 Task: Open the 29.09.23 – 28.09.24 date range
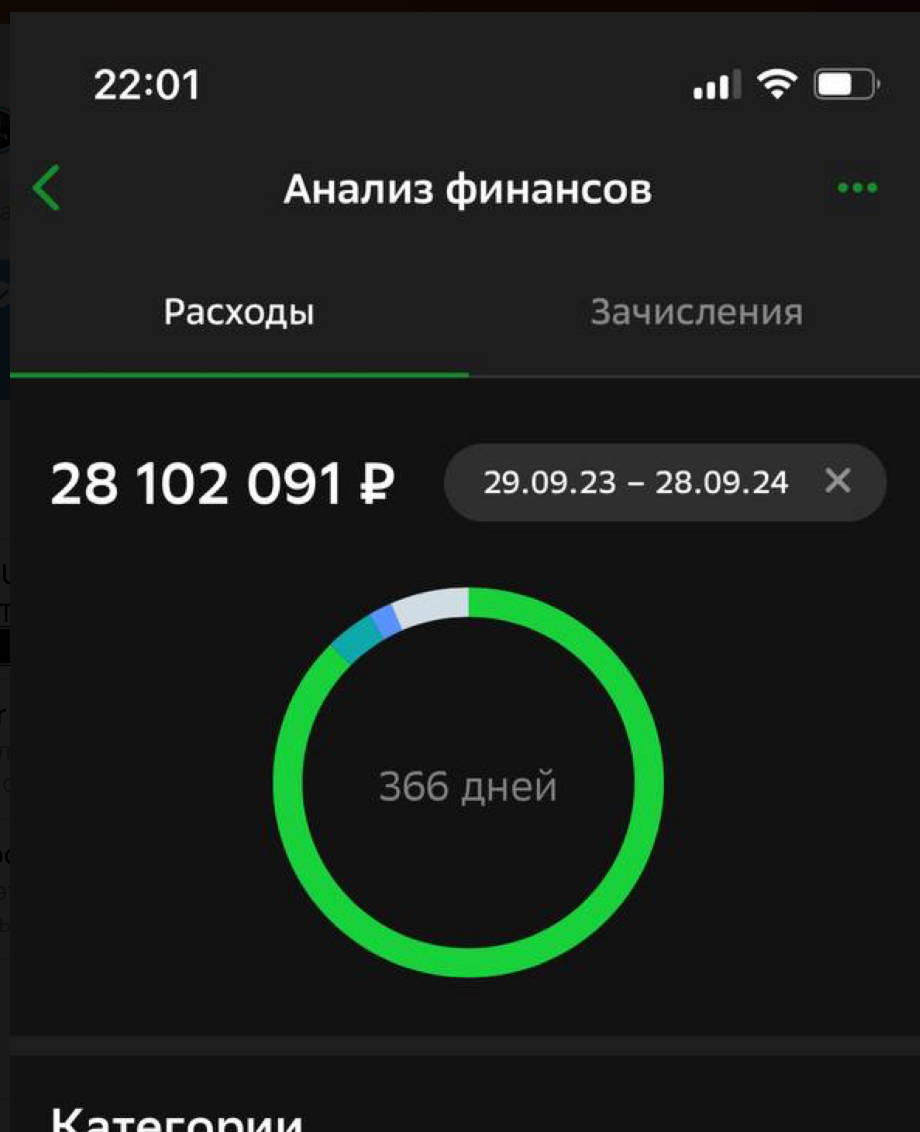pyautogui.click(x=635, y=483)
